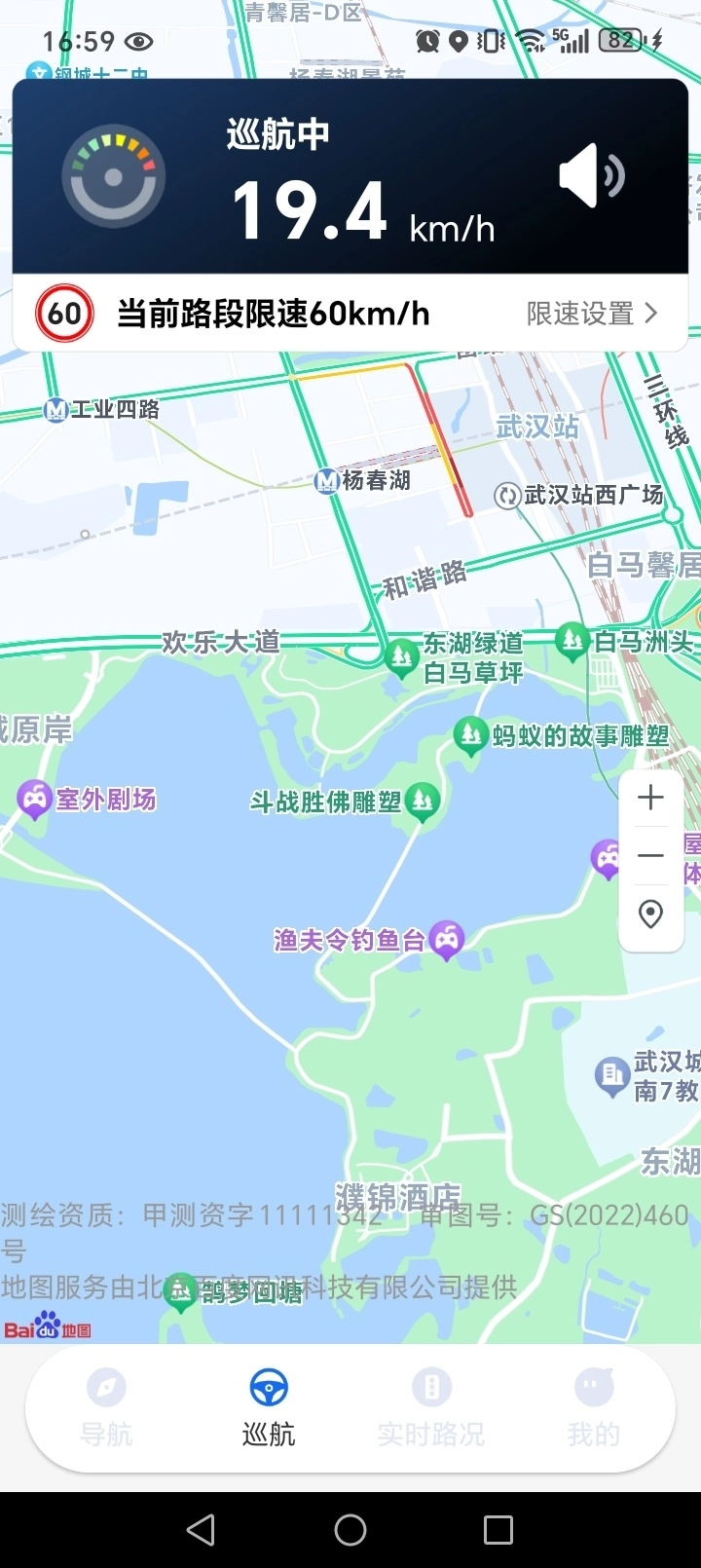Select the 杨春湖 metro station marker
701x1568 pixels.
(326, 481)
